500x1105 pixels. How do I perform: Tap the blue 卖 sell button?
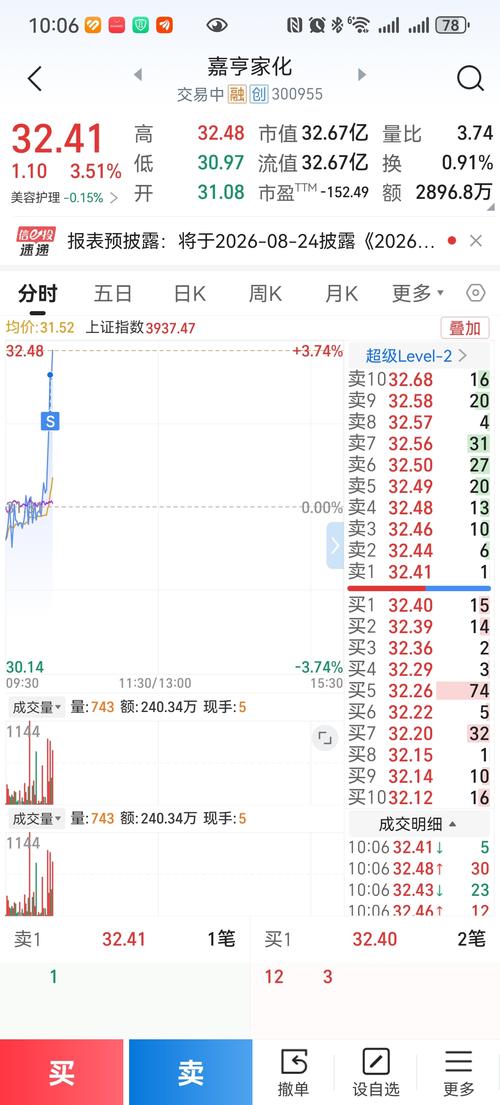point(190,1072)
